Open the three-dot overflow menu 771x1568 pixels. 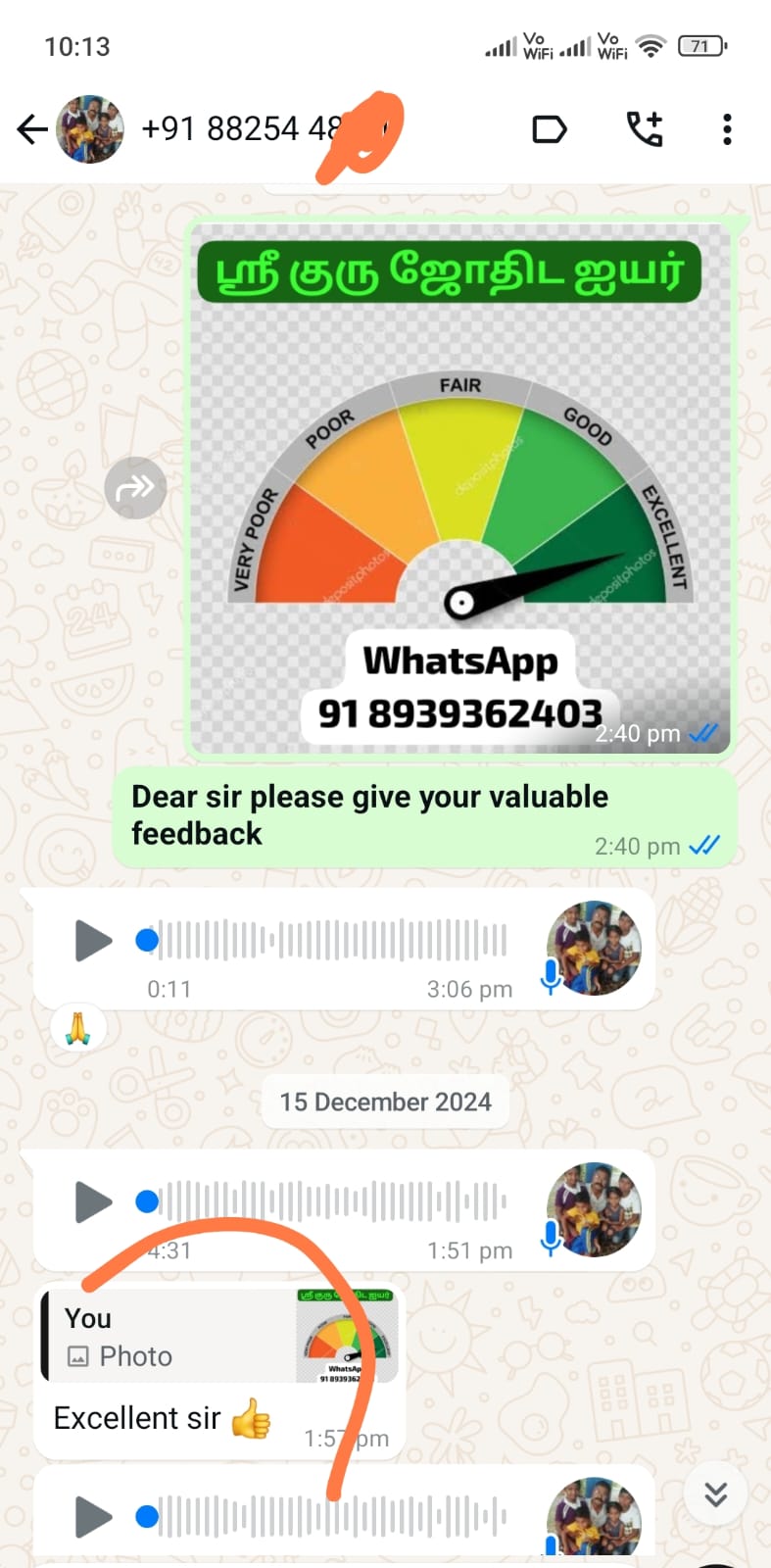point(726,129)
